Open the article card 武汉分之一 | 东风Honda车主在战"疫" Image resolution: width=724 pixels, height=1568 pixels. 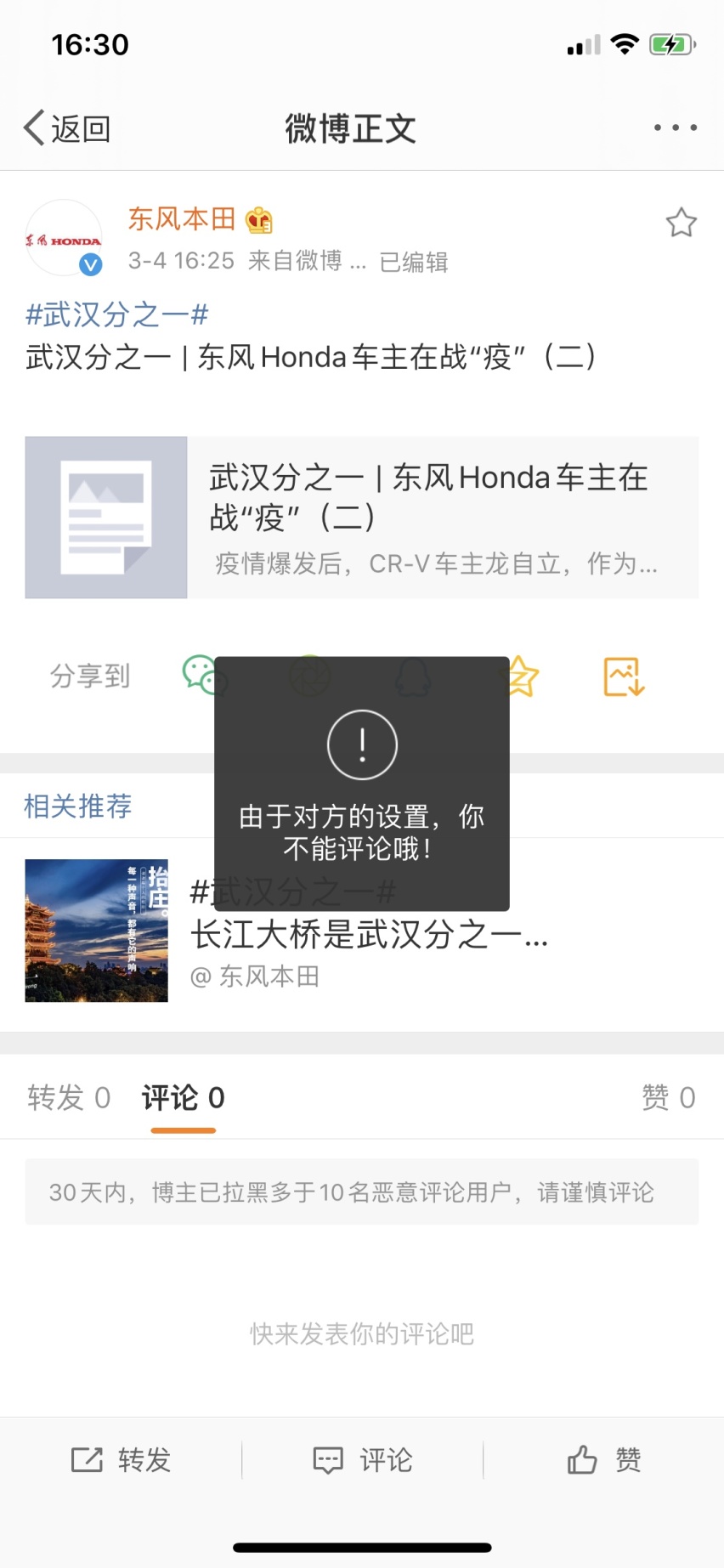click(x=362, y=518)
